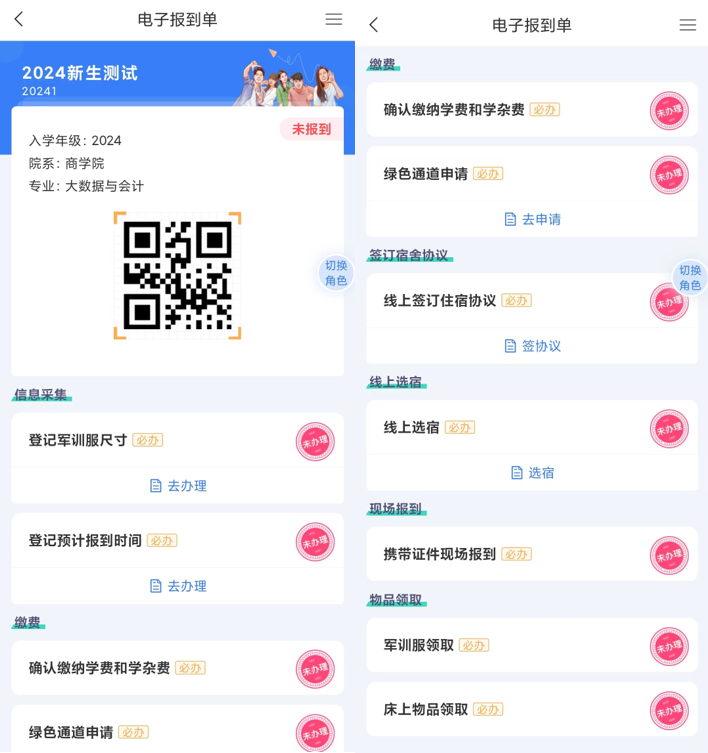Image resolution: width=708 pixels, height=753 pixels.
Task: Open the 床上物品领取 item
Action: pyautogui.click(x=426, y=710)
